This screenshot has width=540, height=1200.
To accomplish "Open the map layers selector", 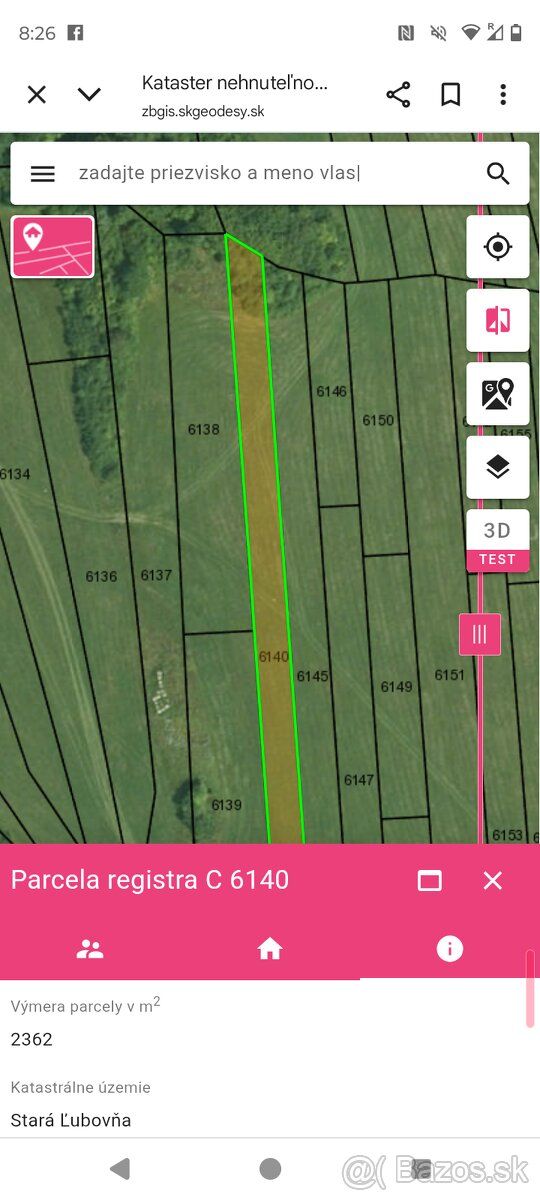I will tap(498, 467).
